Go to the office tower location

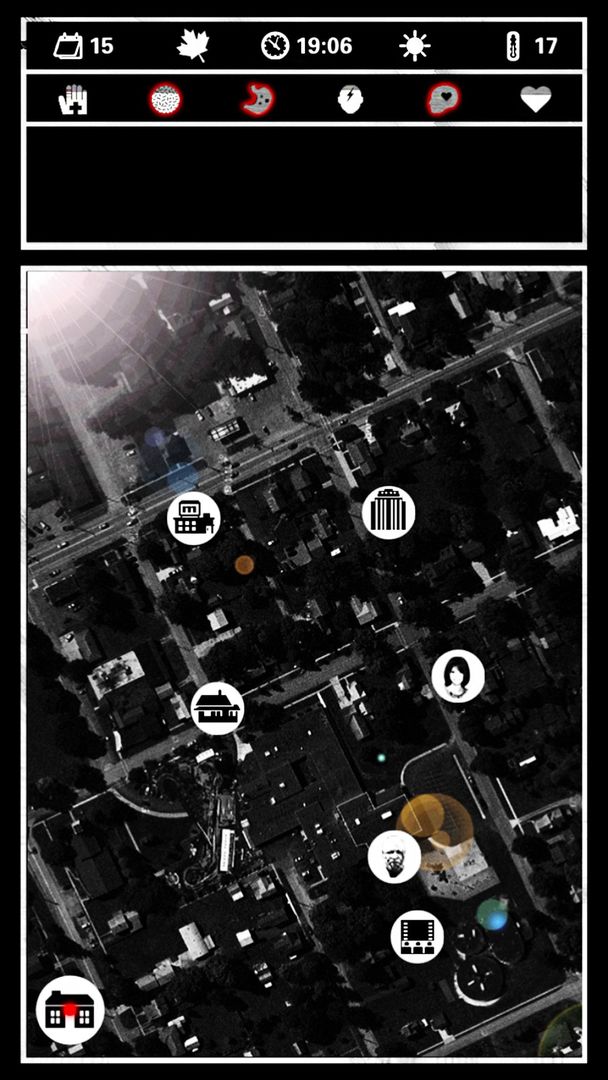tap(388, 512)
